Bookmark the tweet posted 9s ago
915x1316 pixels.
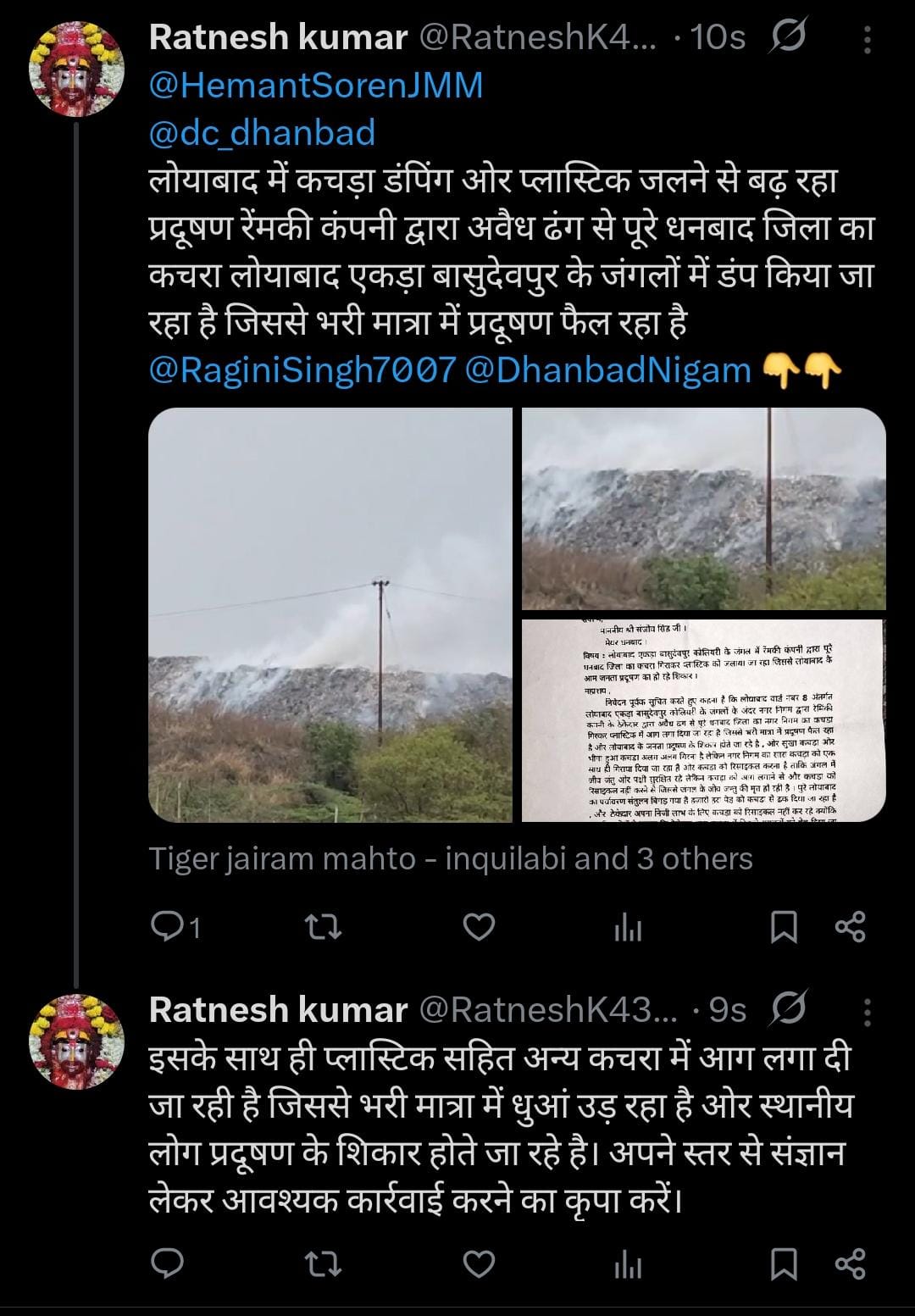pyautogui.click(x=783, y=1263)
